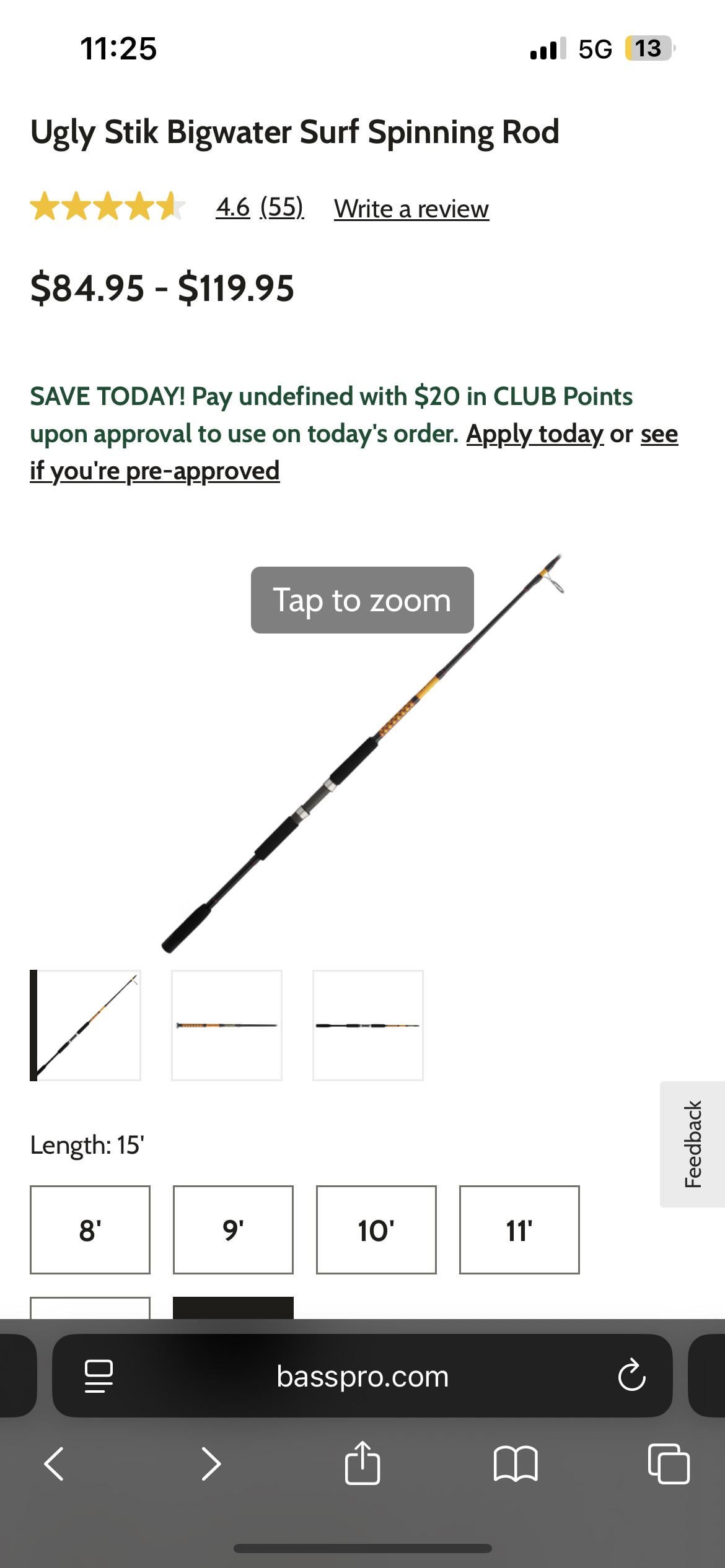View the orange rod handle thumbnail

pos(227,1026)
